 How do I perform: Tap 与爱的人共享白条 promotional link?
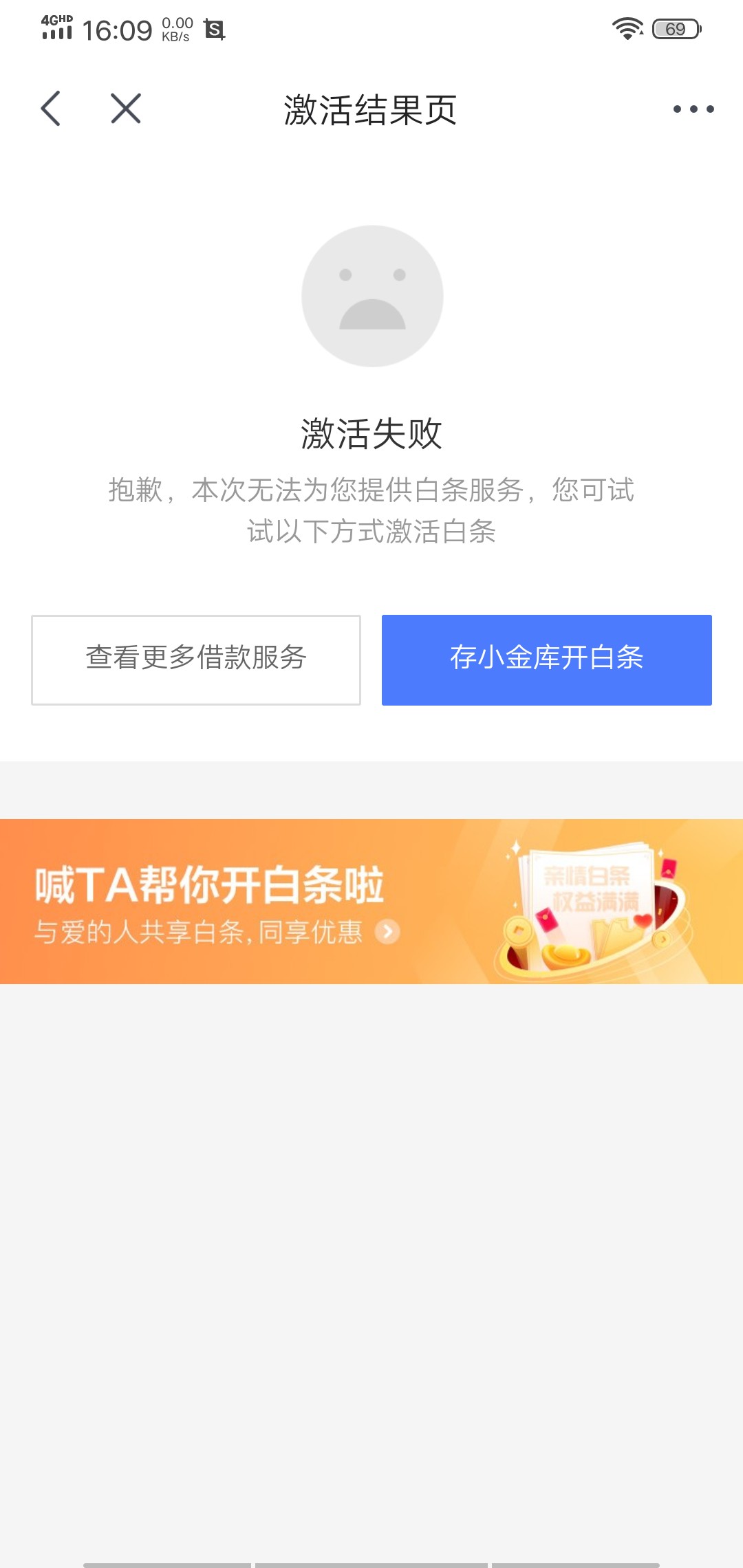[200, 933]
